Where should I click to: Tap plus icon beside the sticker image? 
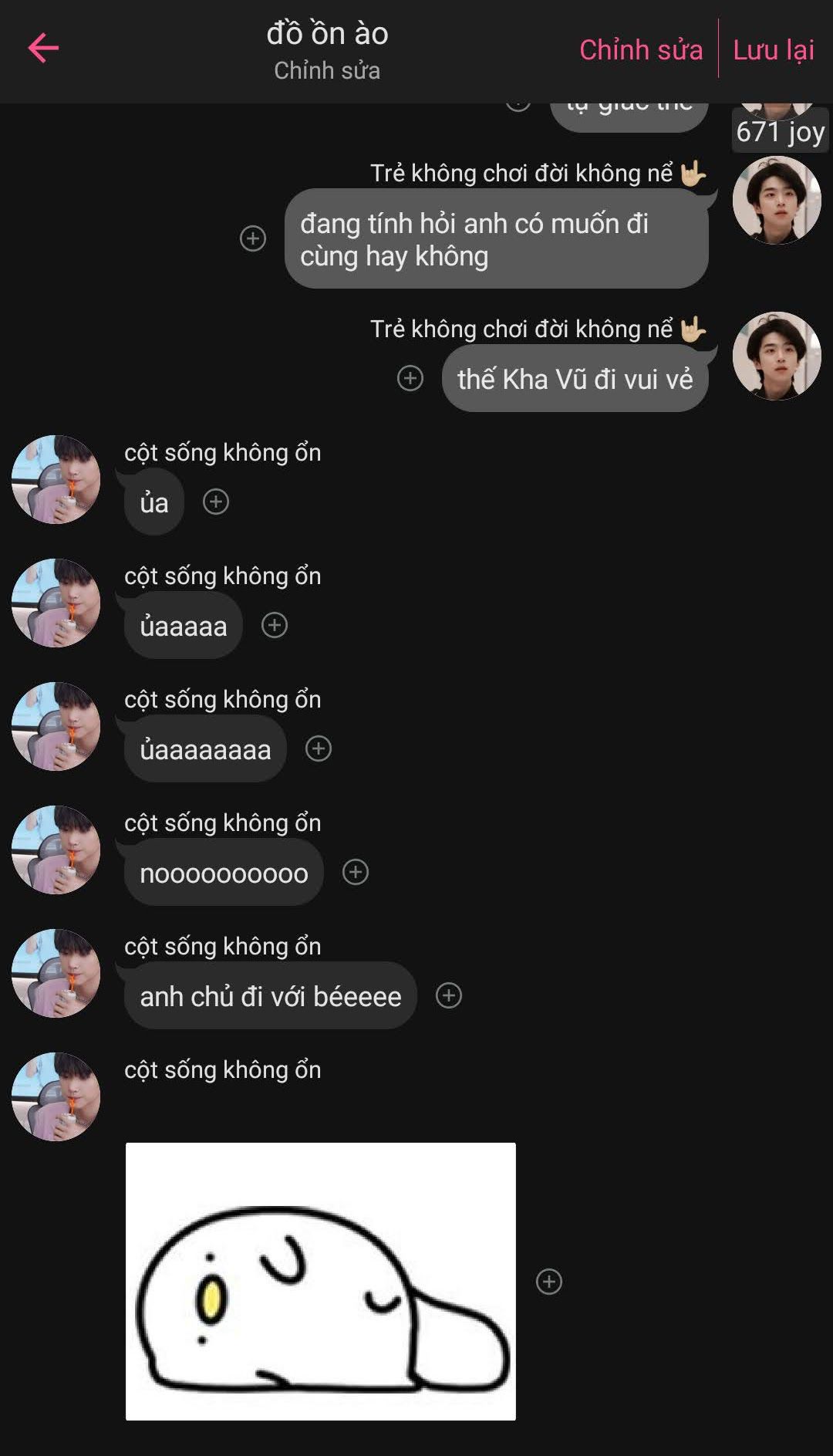point(549,1282)
